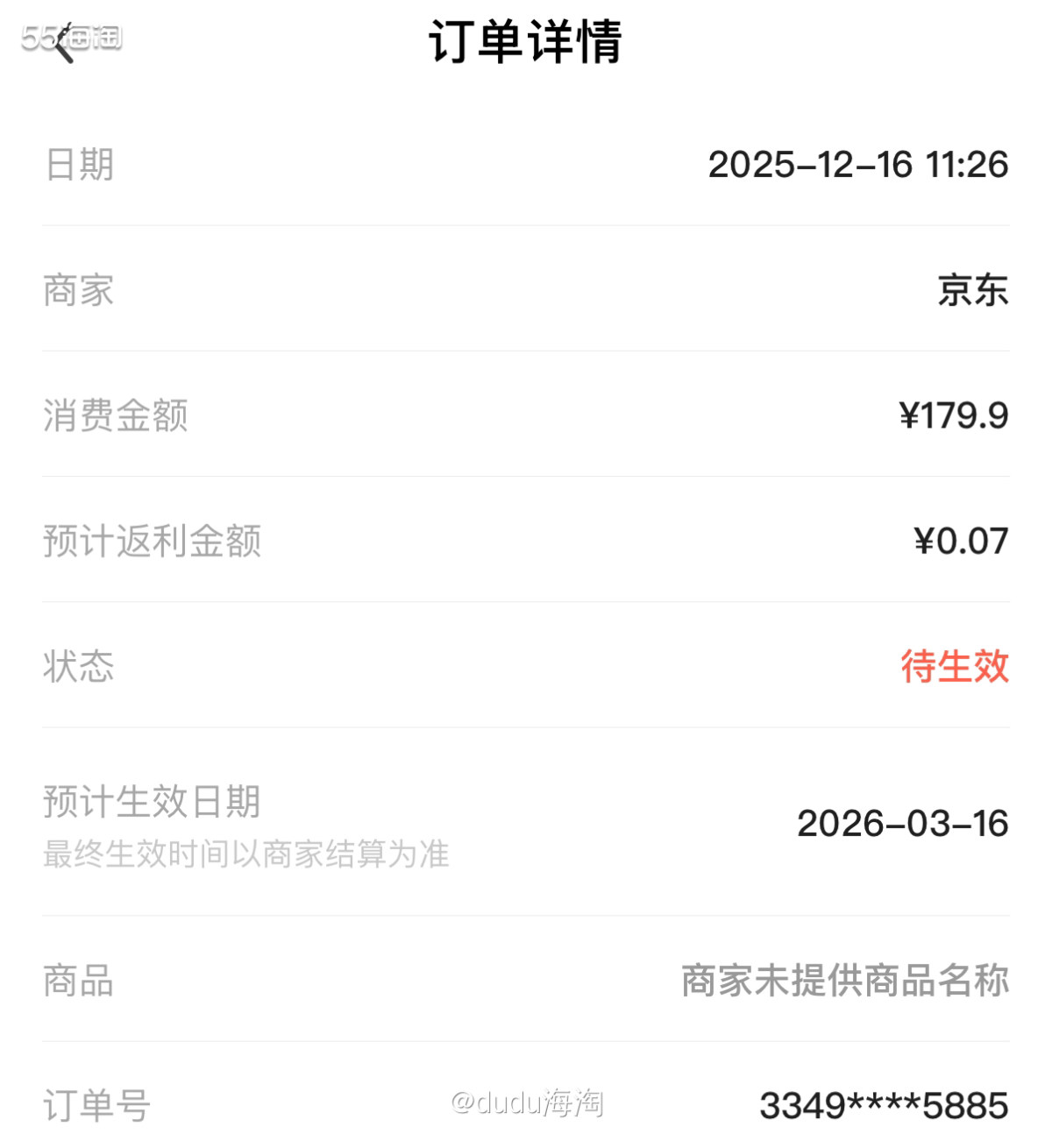
Task: Click the 状态 row label
Action: (80, 669)
